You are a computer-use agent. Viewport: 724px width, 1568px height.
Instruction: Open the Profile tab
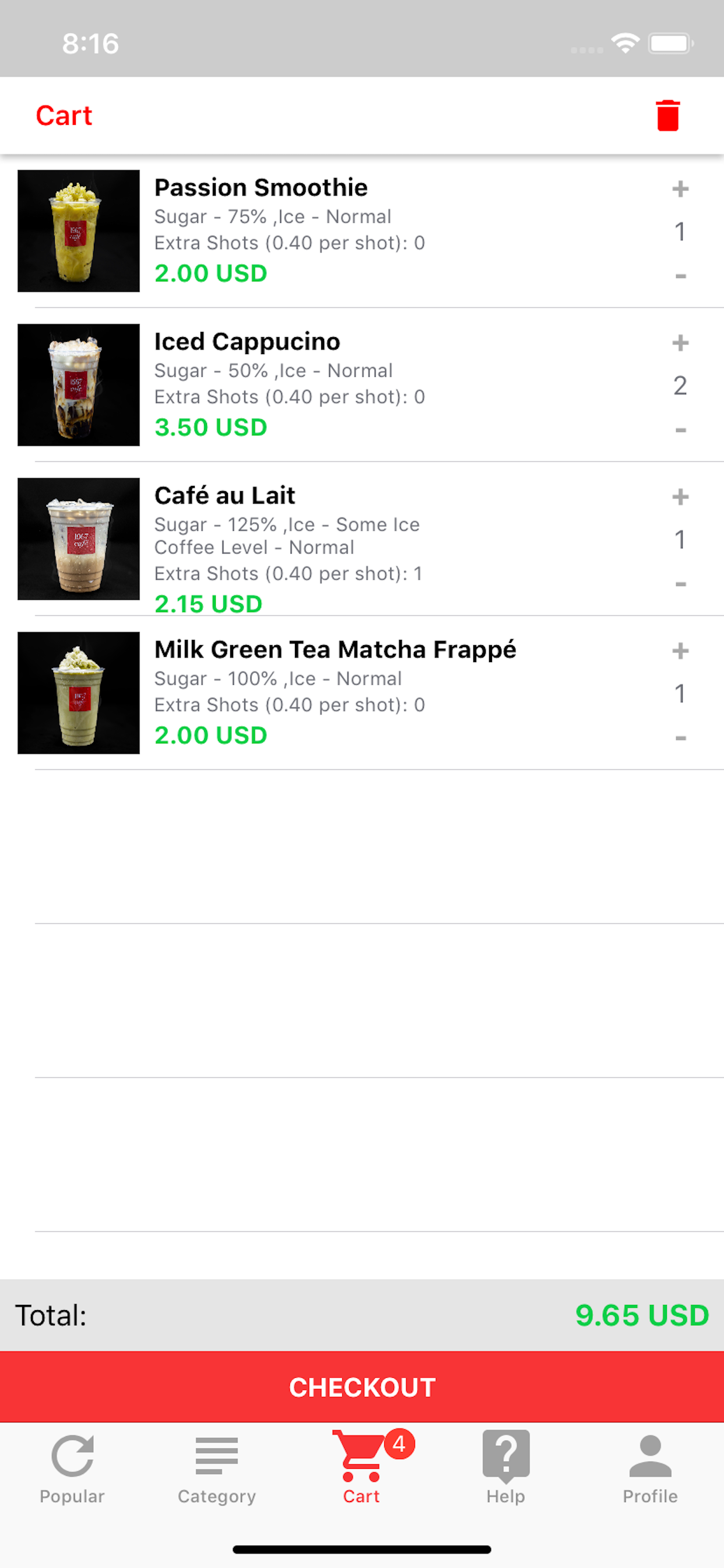pos(650,1468)
